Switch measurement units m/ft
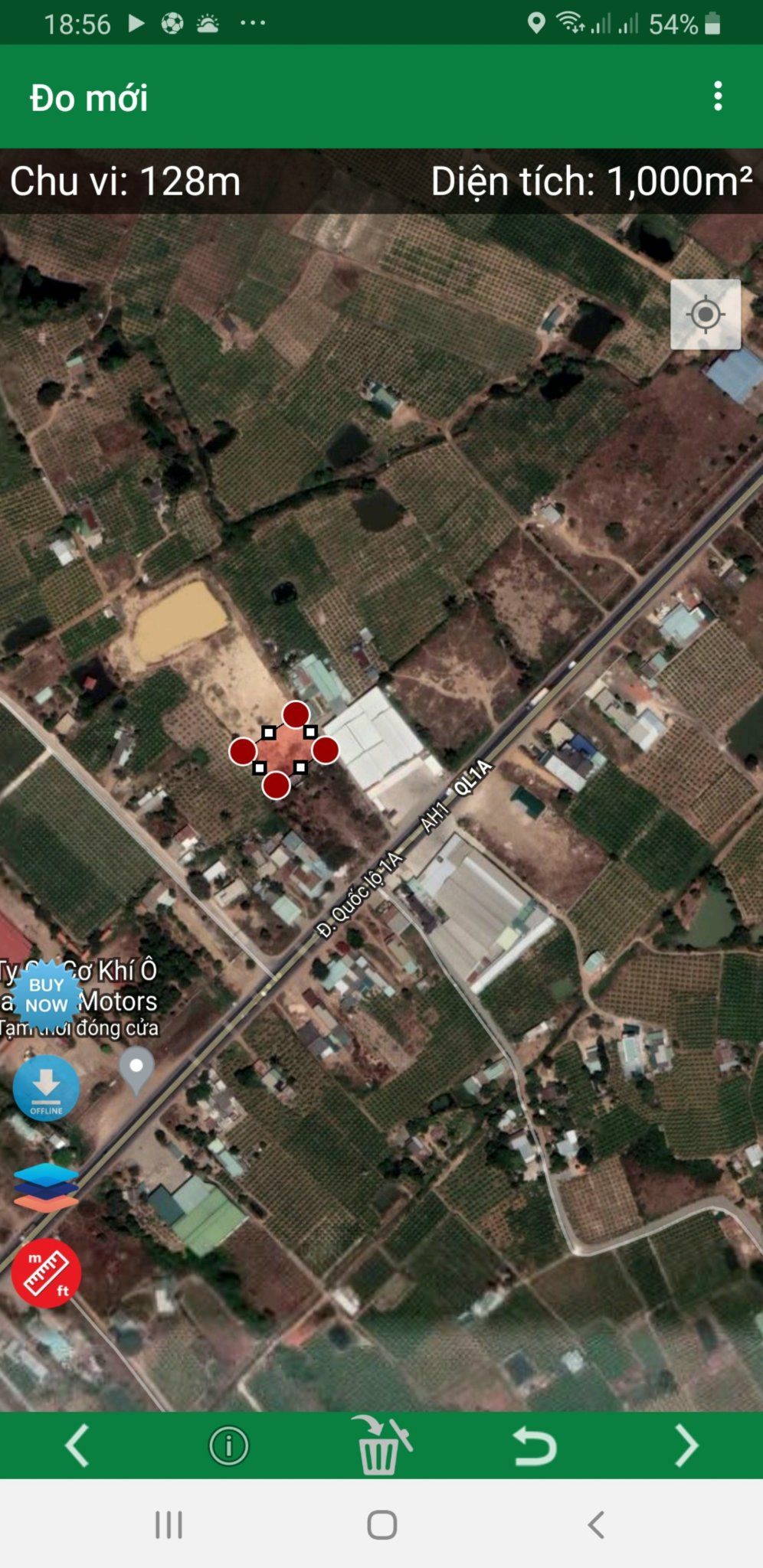This screenshot has width=763, height=1568. click(46, 1273)
